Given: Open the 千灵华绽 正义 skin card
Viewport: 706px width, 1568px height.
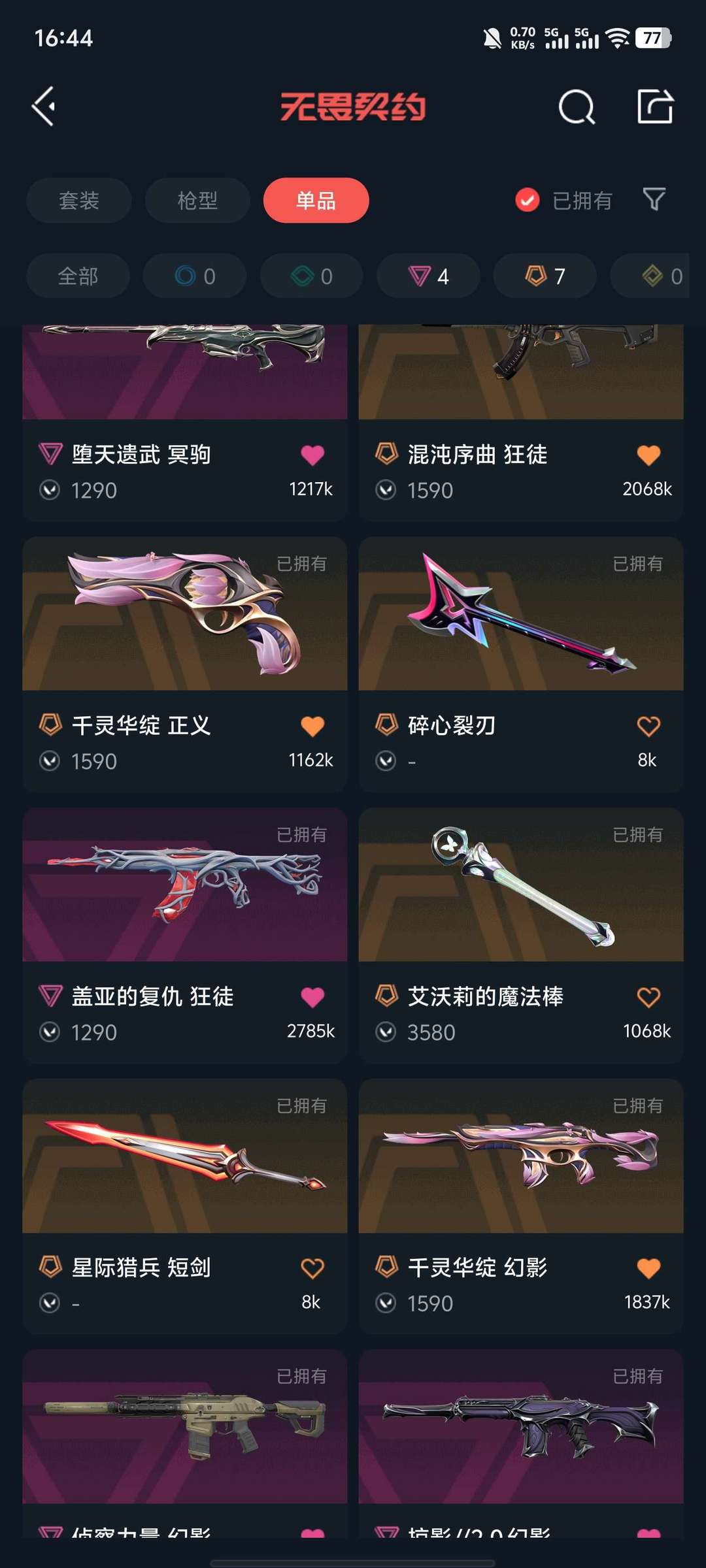Looking at the screenshot, I should [x=185, y=664].
